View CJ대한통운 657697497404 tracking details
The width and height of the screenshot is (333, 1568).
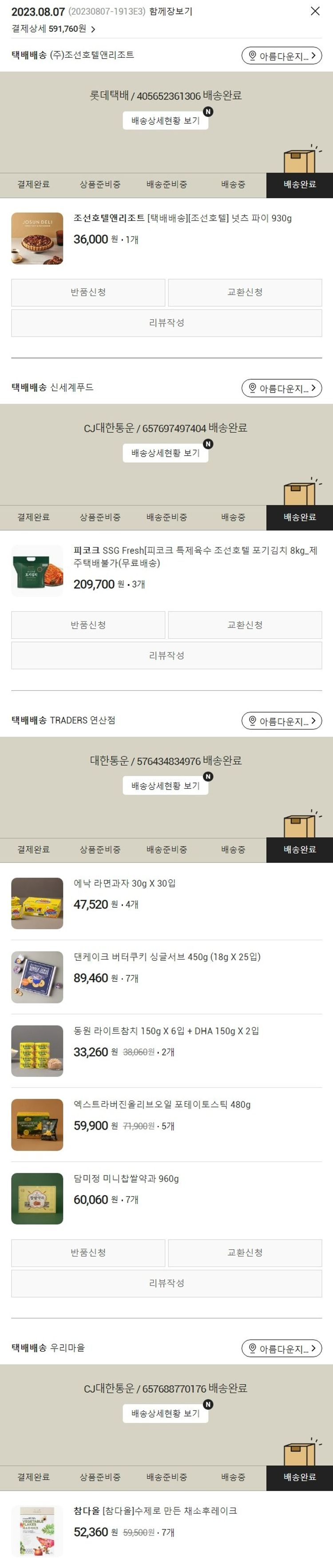pyautogui.click(x=165, y=453)
